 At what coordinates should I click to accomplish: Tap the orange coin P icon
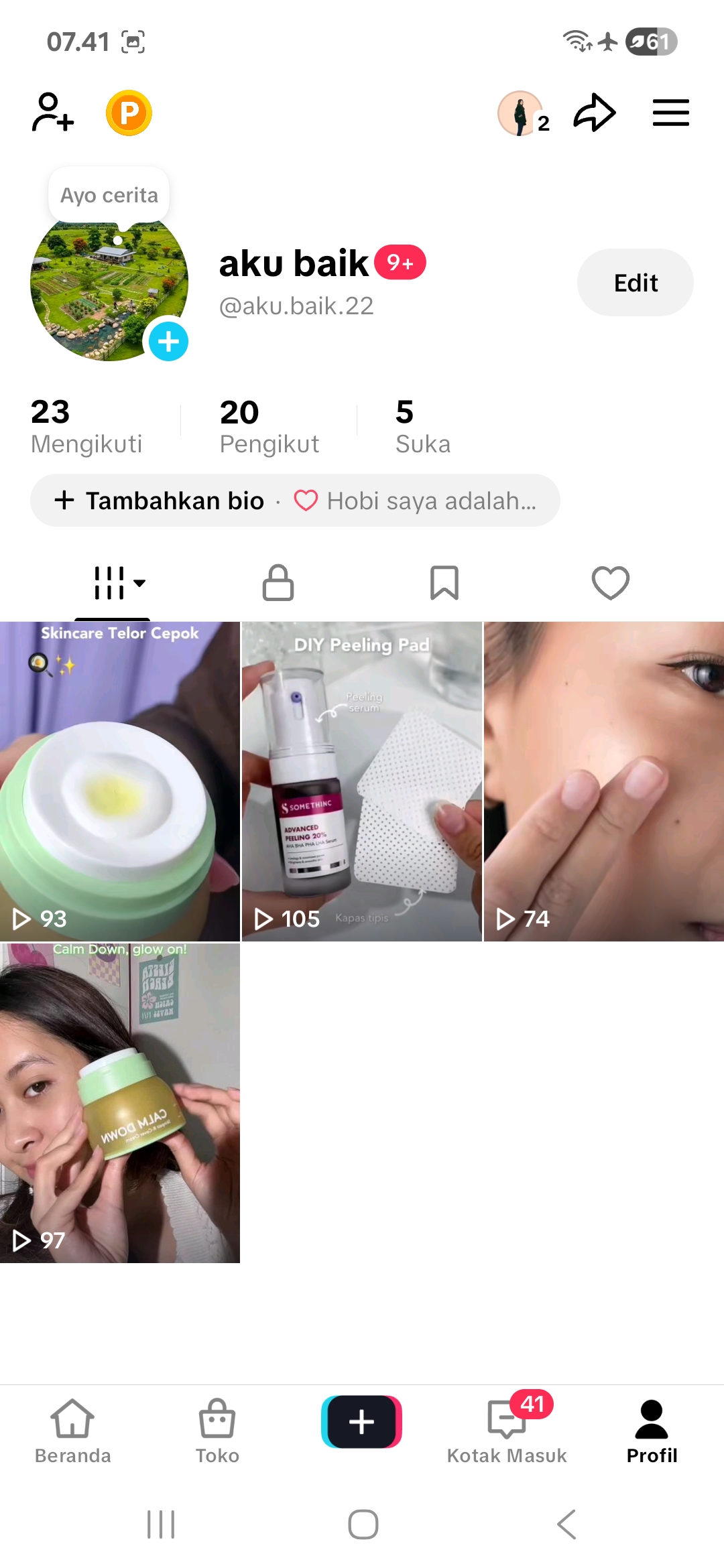[x=129, y=113]
